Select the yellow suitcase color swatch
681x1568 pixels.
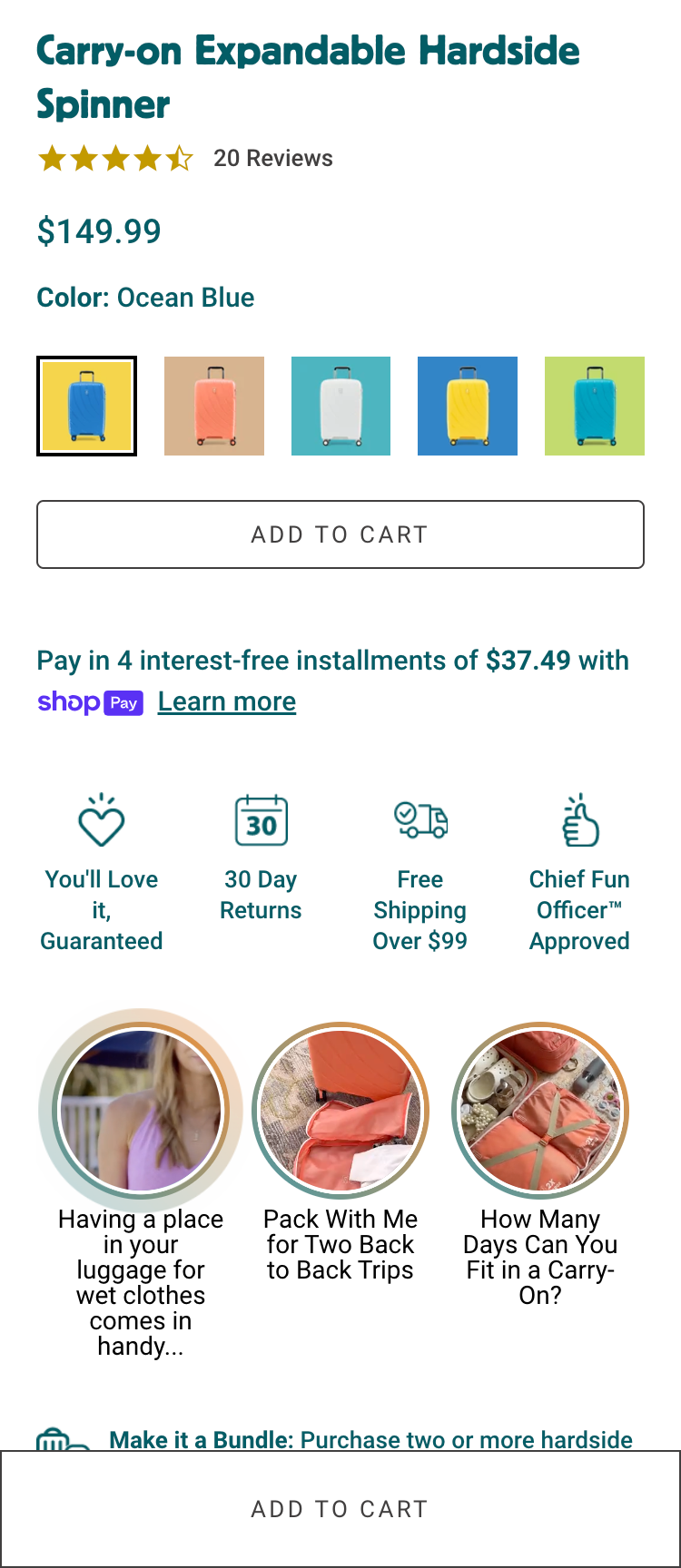[x=467, y=406]
